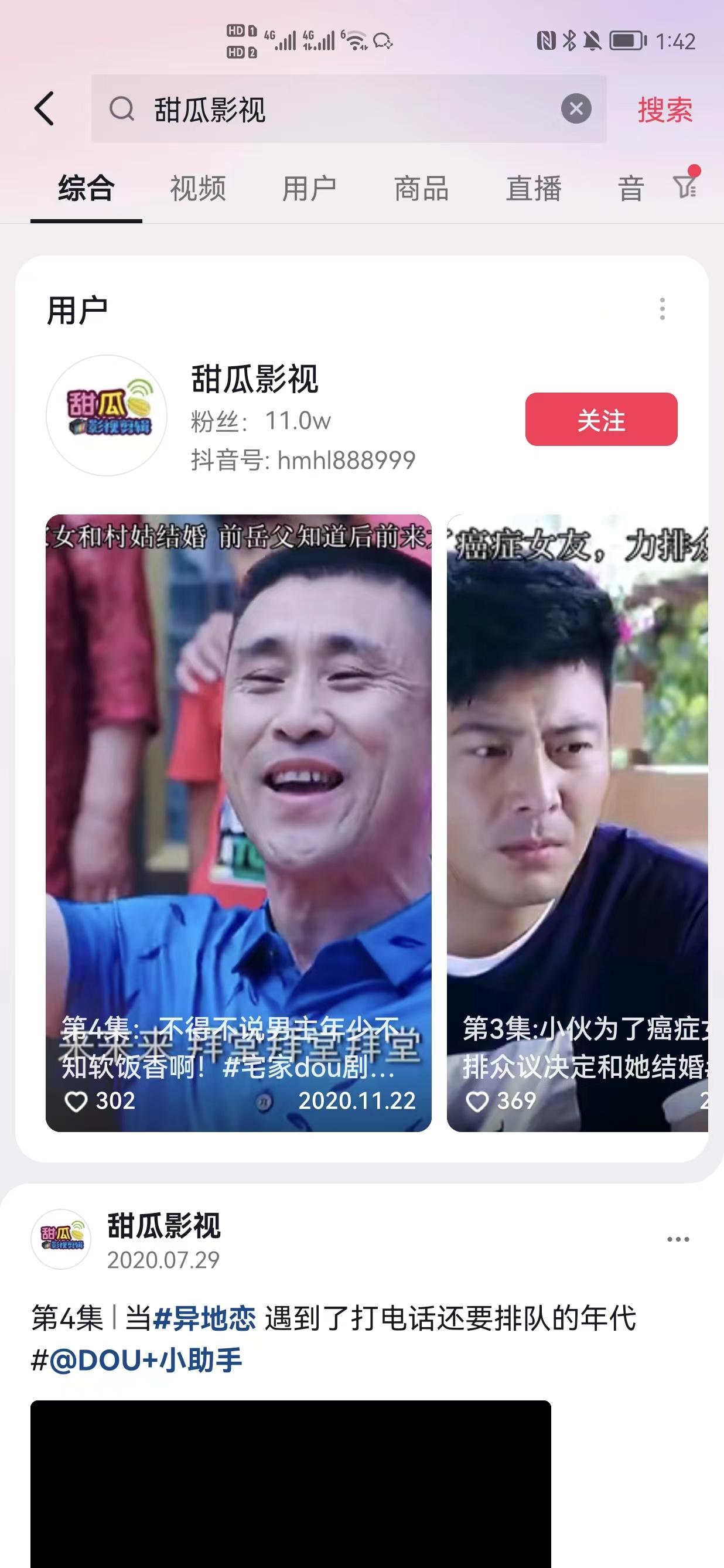The height and width of the screenshot is (1568, 724).
Task: Switch to the 音 tab
Action: pyautogui.click(x=631, y=188)
